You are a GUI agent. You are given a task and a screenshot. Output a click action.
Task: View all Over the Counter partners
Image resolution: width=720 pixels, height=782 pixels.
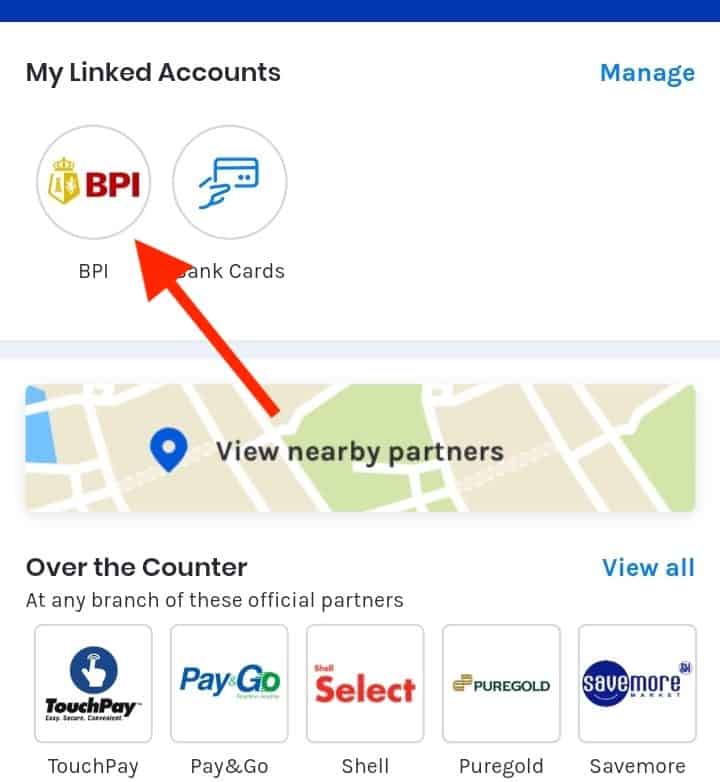click(647, 567)
